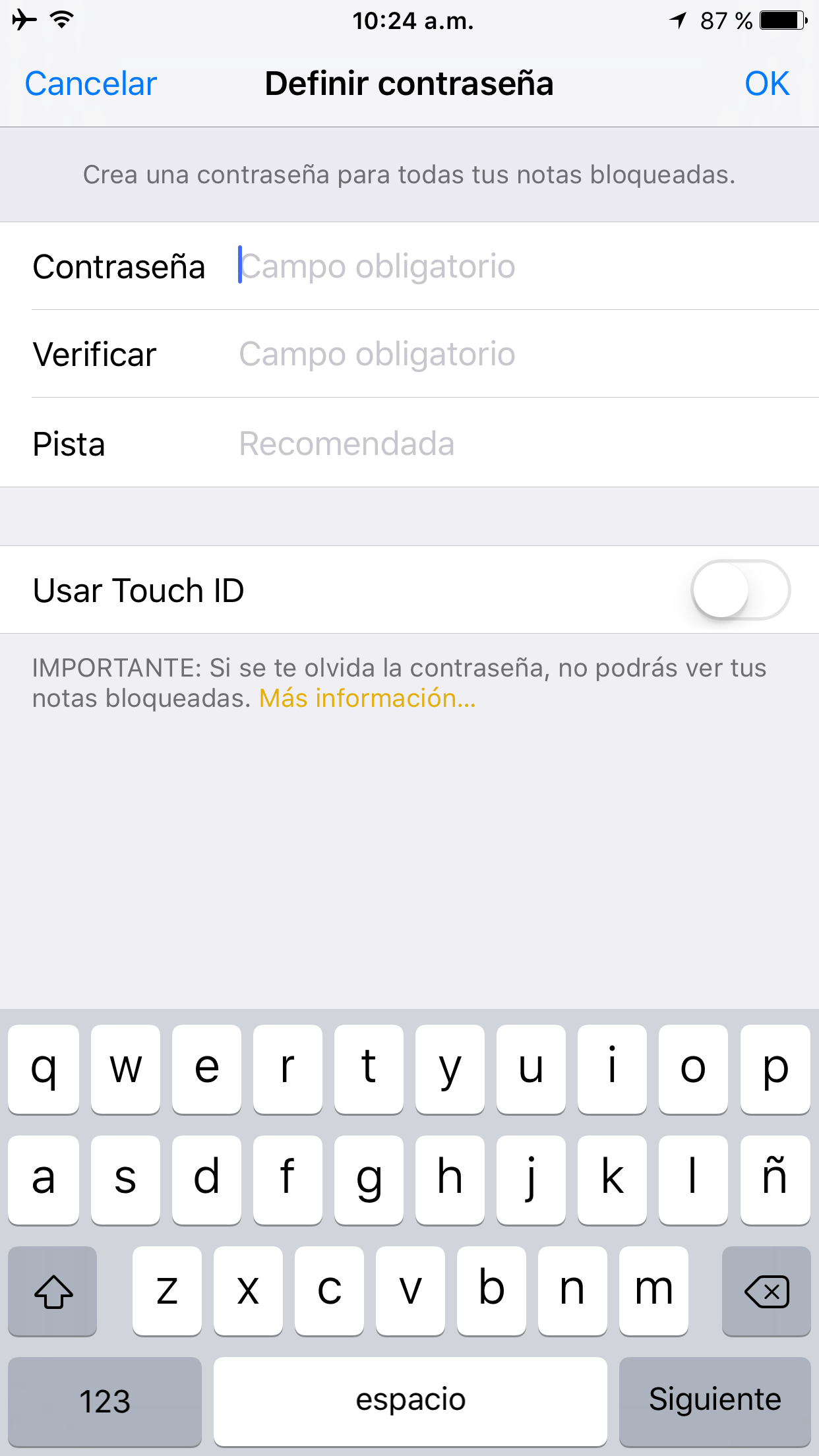Tap the espacio space bar

click(x=410, y=1400)
